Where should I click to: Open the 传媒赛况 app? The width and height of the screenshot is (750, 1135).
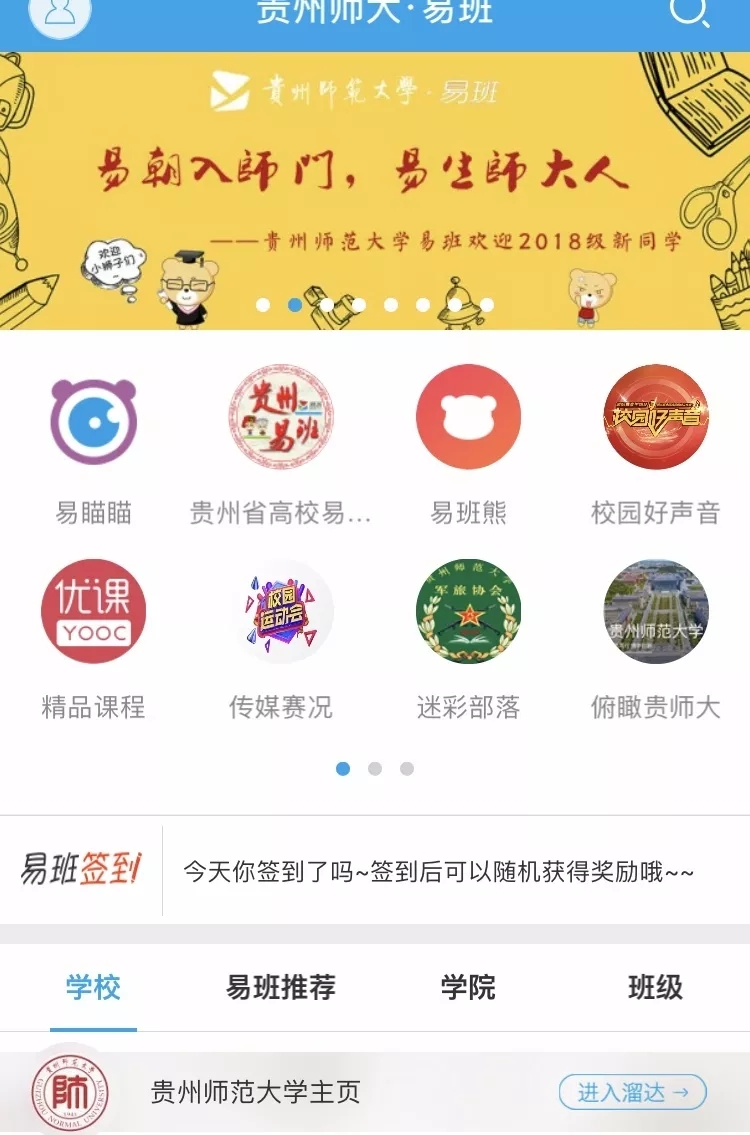tap(281, 611)
